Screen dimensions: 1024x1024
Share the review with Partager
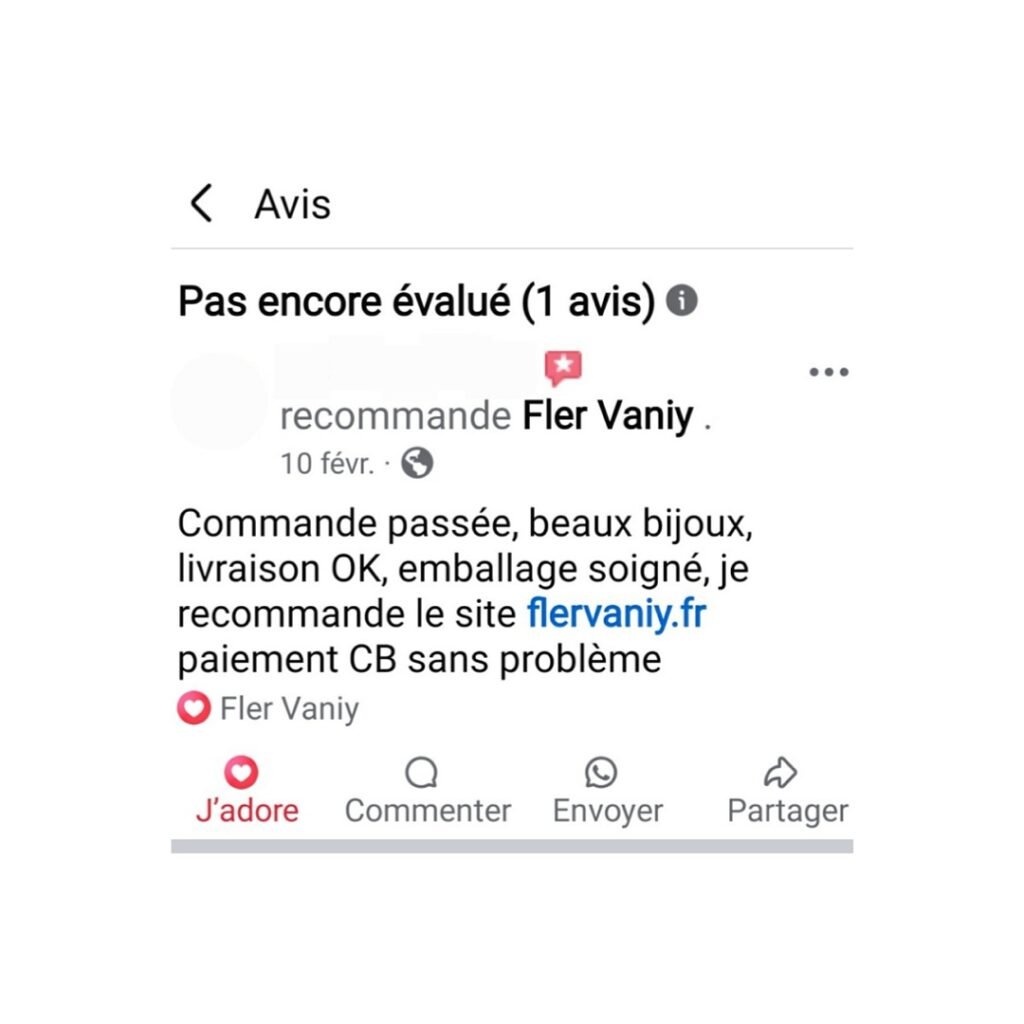pyautogui.click(x=787, y=790)
